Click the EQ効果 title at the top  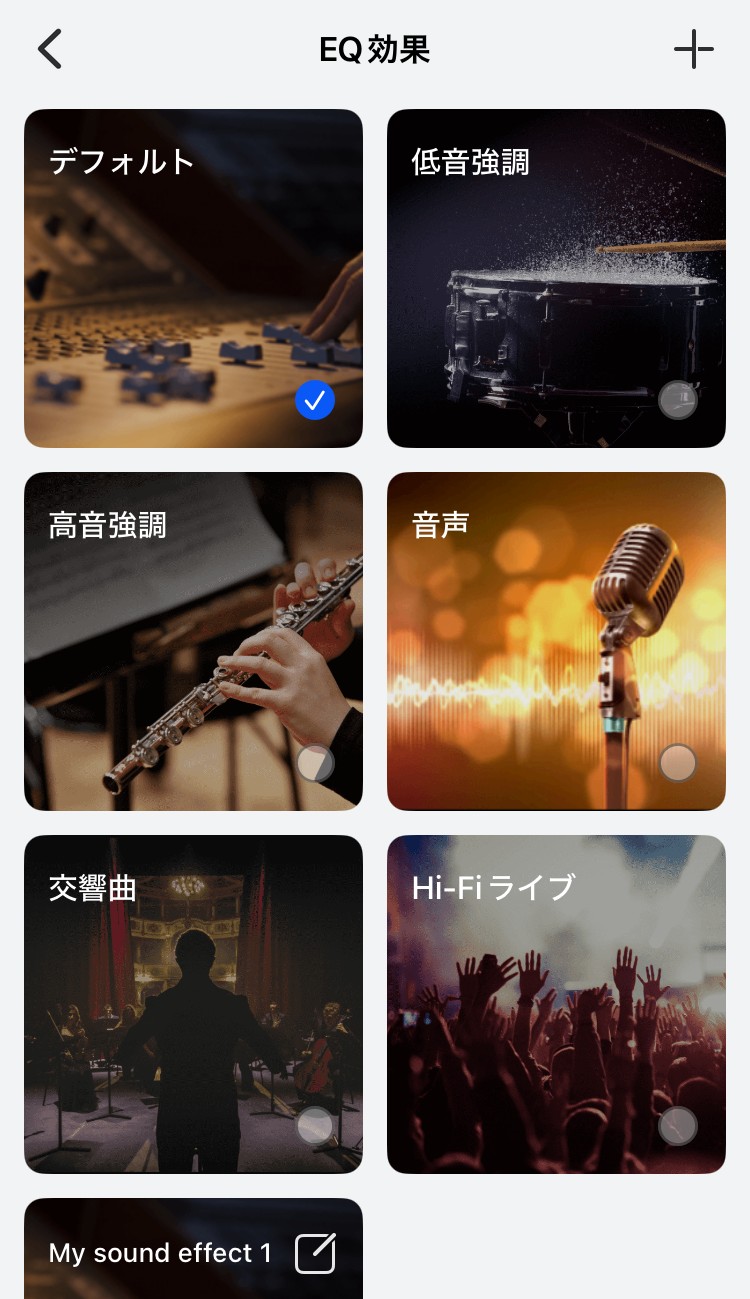pyautogui.click(x=375, y=48)
